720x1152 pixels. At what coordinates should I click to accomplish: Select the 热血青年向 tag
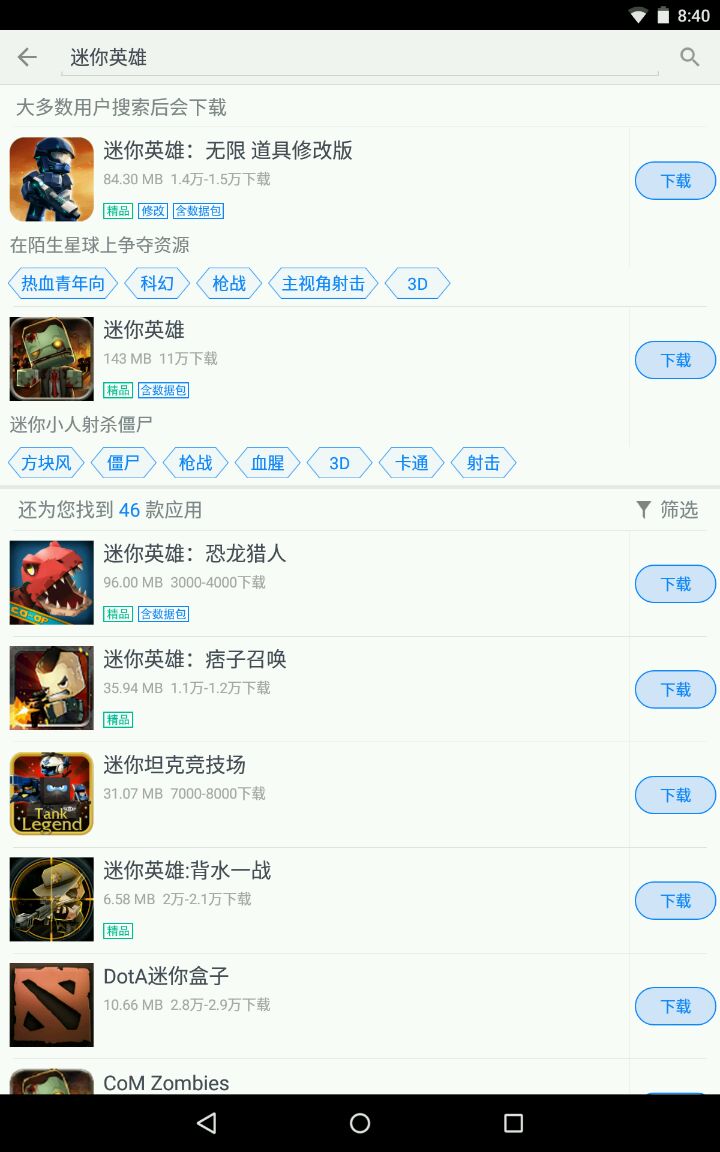[x=63, y=284]
